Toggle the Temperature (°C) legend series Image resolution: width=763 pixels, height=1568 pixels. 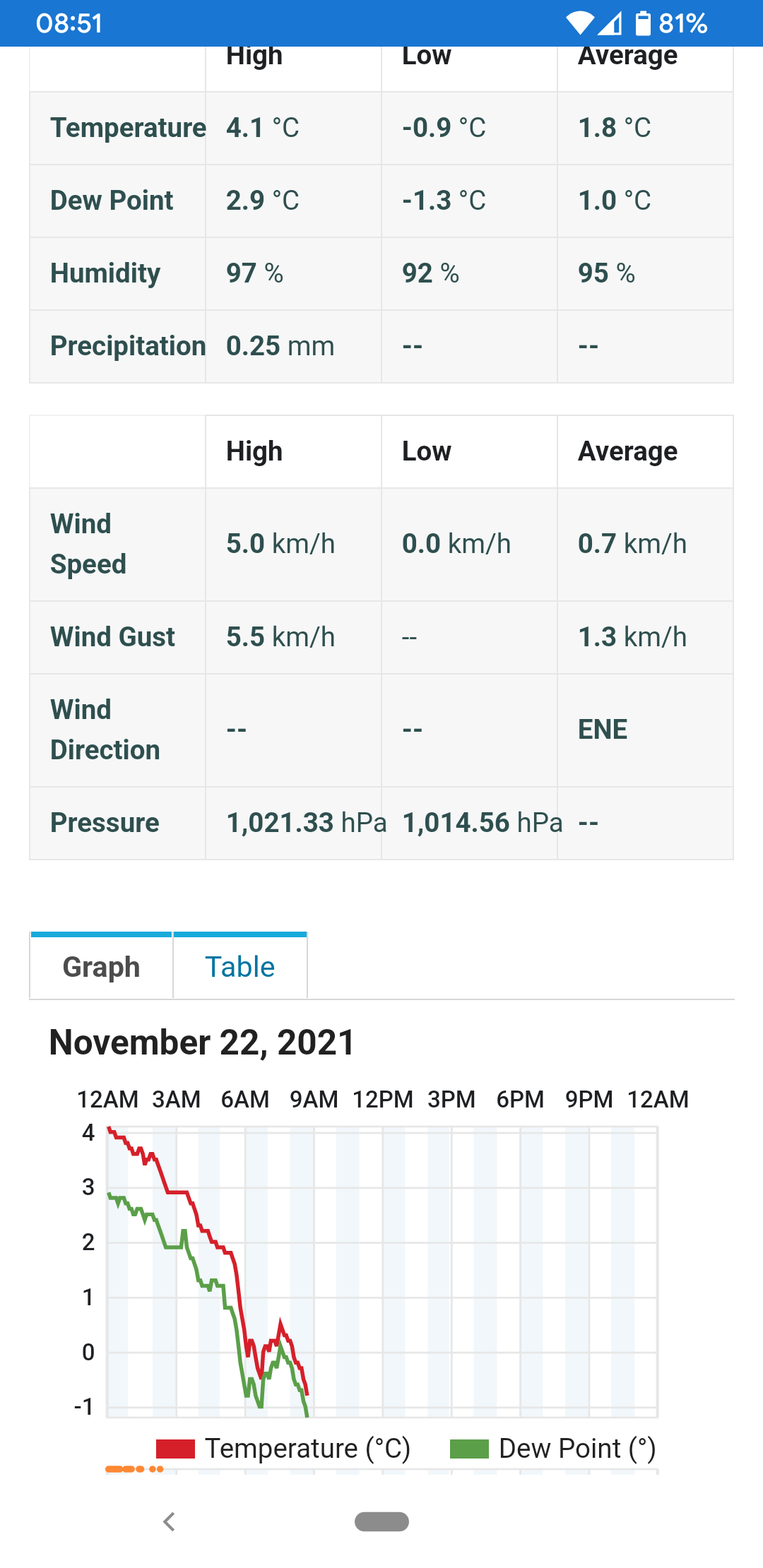(283, 1449)
